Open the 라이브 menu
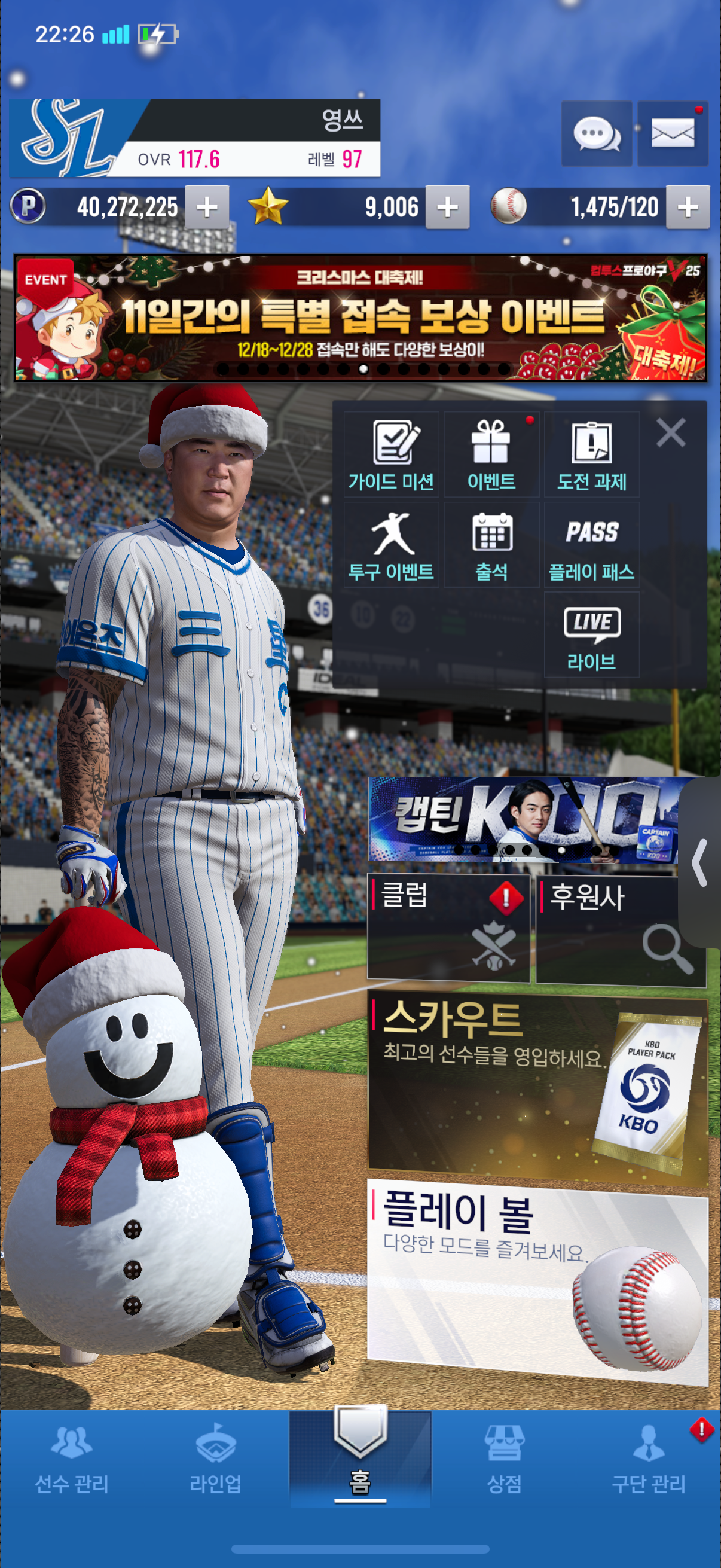This screenshot has width=721, height=1568. click(591, 635)
